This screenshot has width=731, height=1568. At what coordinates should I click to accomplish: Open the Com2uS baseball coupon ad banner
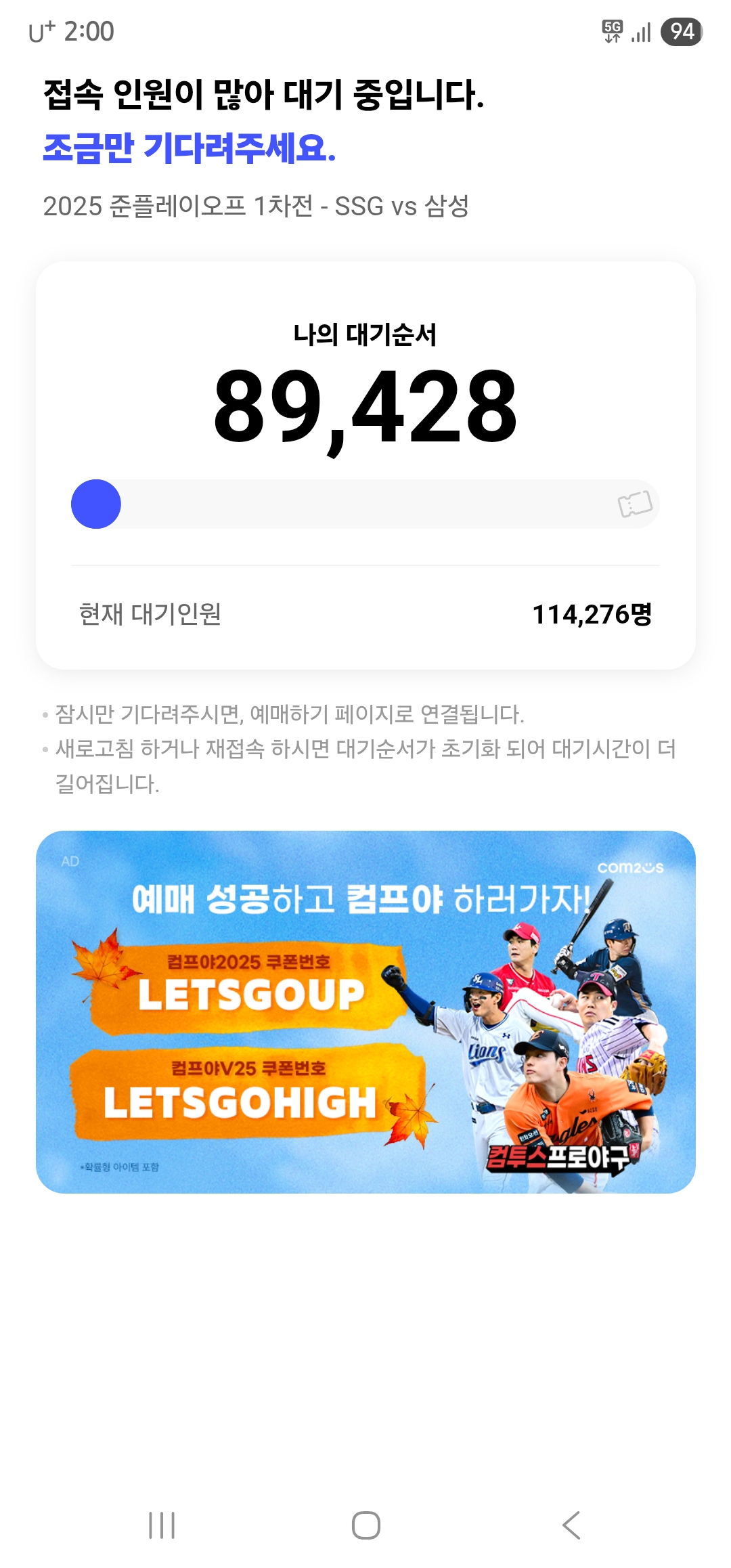365,1011
